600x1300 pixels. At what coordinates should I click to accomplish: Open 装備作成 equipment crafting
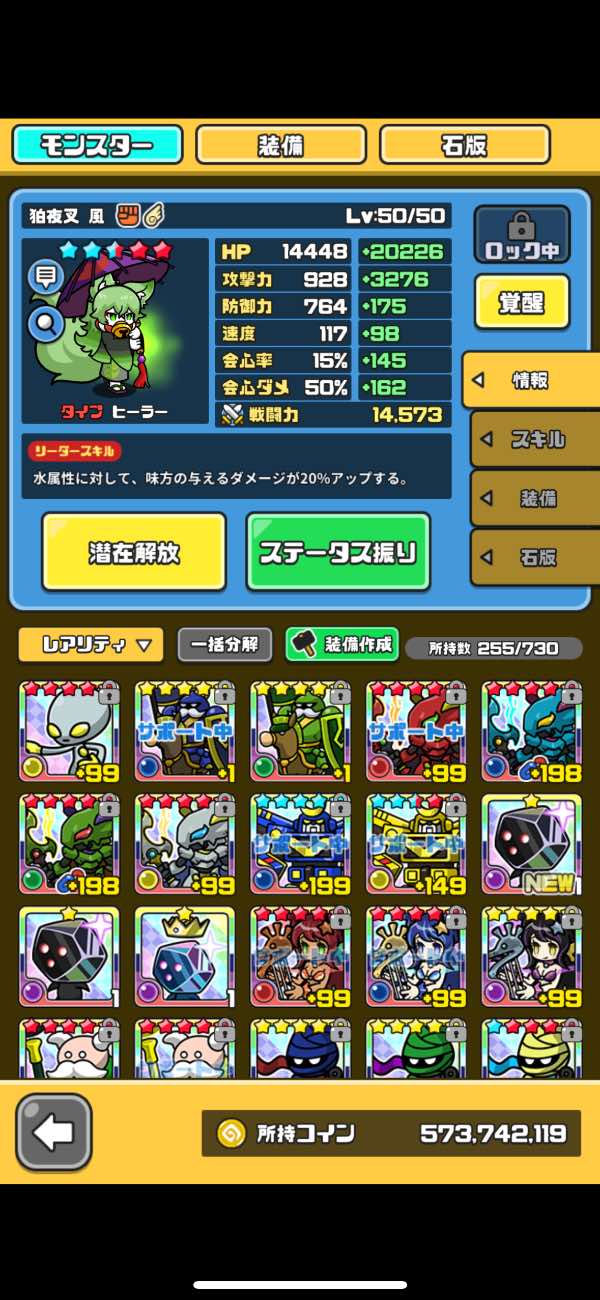(x=342, y=645)
